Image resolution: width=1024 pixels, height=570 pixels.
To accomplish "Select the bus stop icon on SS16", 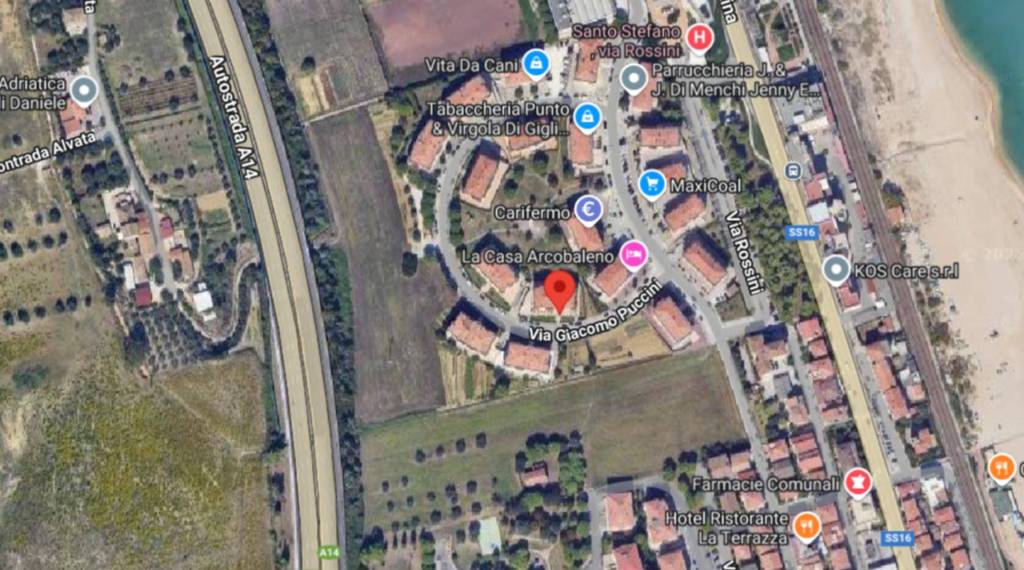I will coord(793,171).
